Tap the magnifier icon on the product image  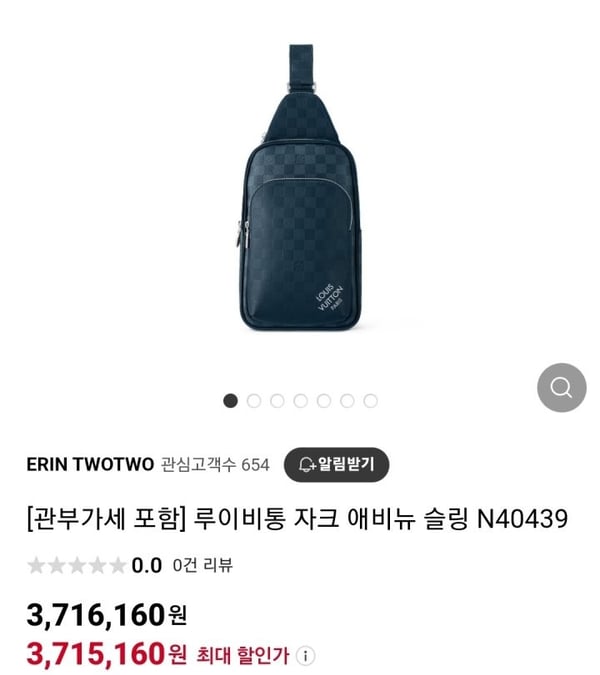[x=561, y=387]
